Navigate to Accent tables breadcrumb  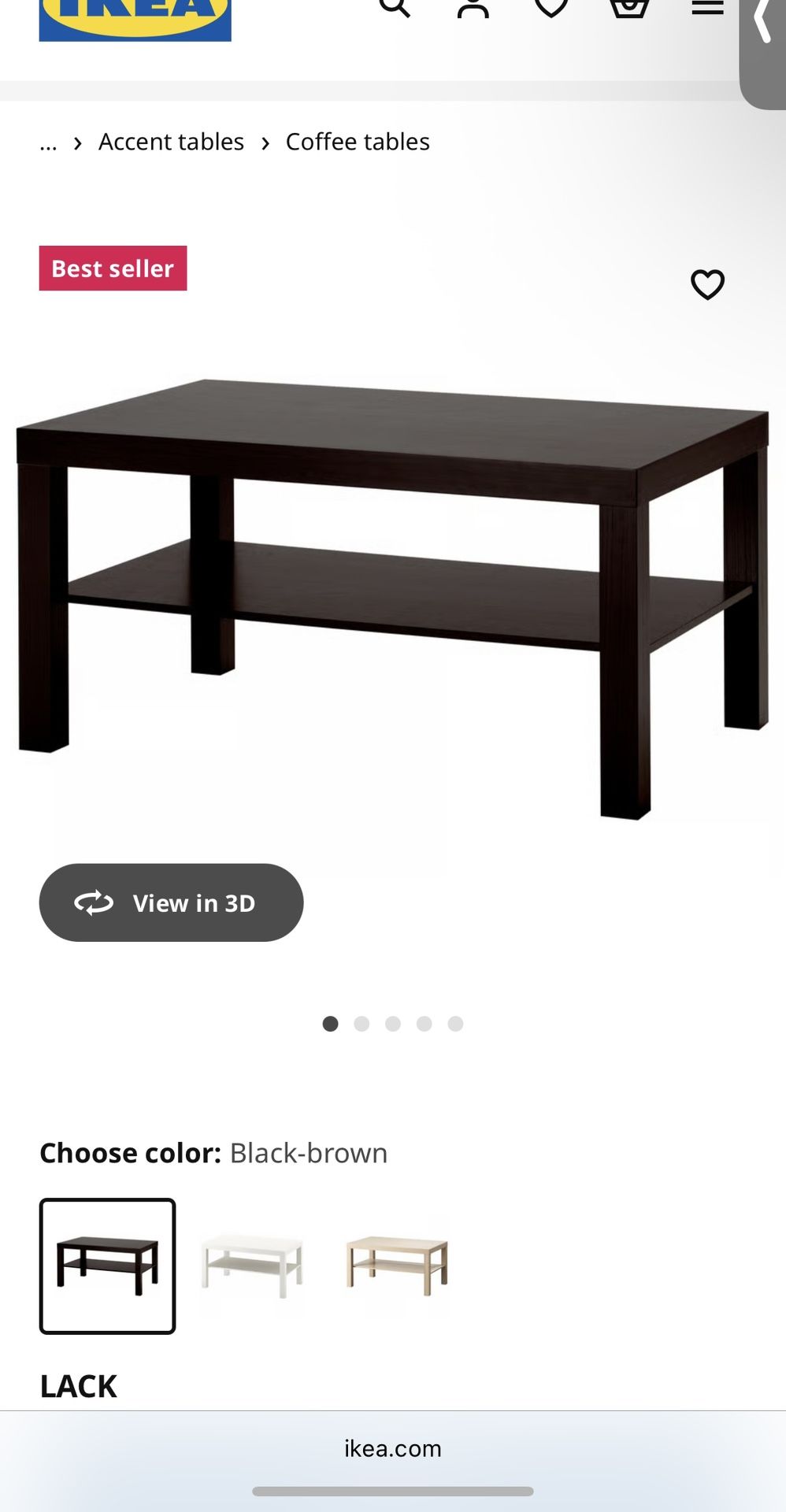(170, 143)
